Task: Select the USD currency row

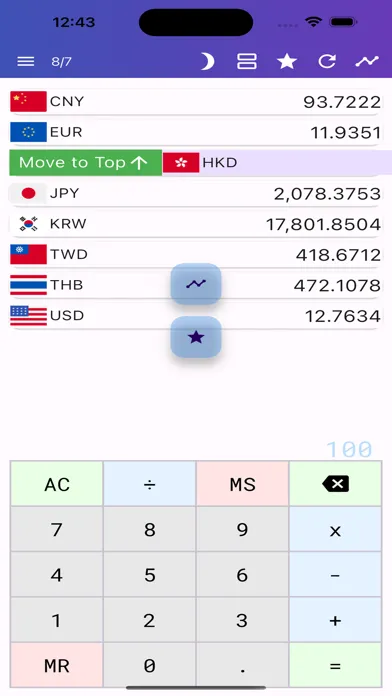Action: (195, 316)
